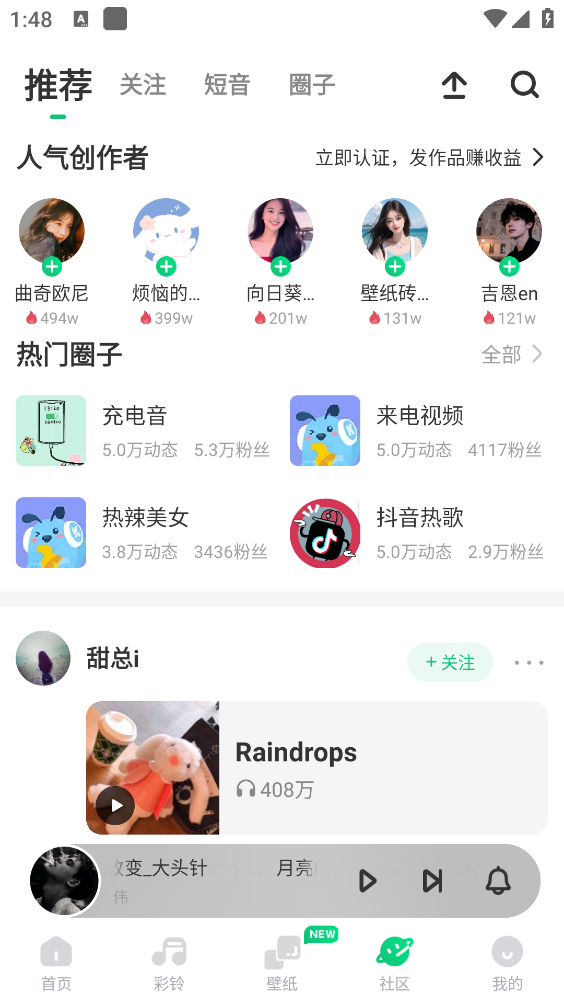Open the 抖音热歌 circle

point(417,533)
